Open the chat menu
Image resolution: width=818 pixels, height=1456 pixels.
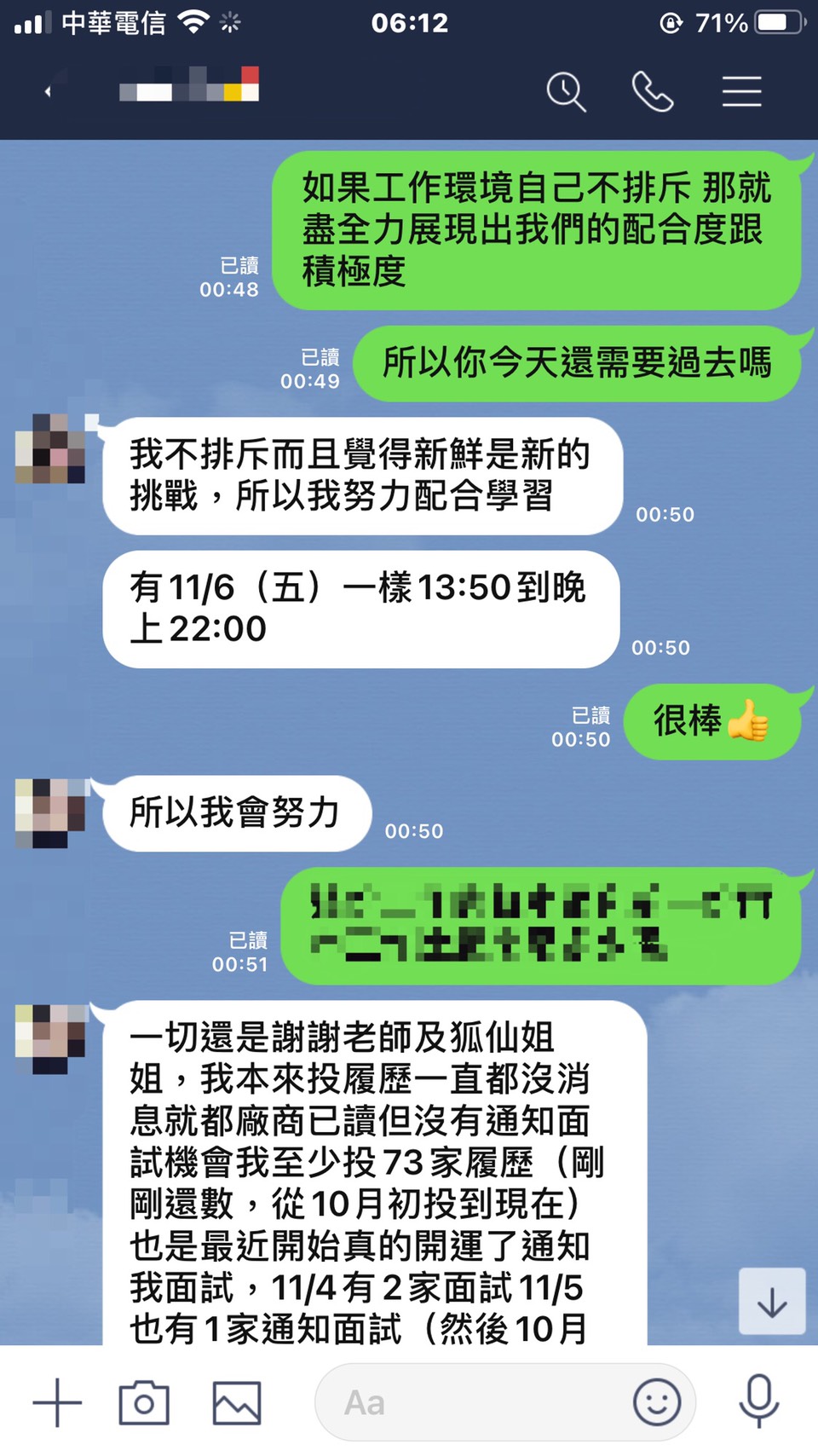point(741,91)
